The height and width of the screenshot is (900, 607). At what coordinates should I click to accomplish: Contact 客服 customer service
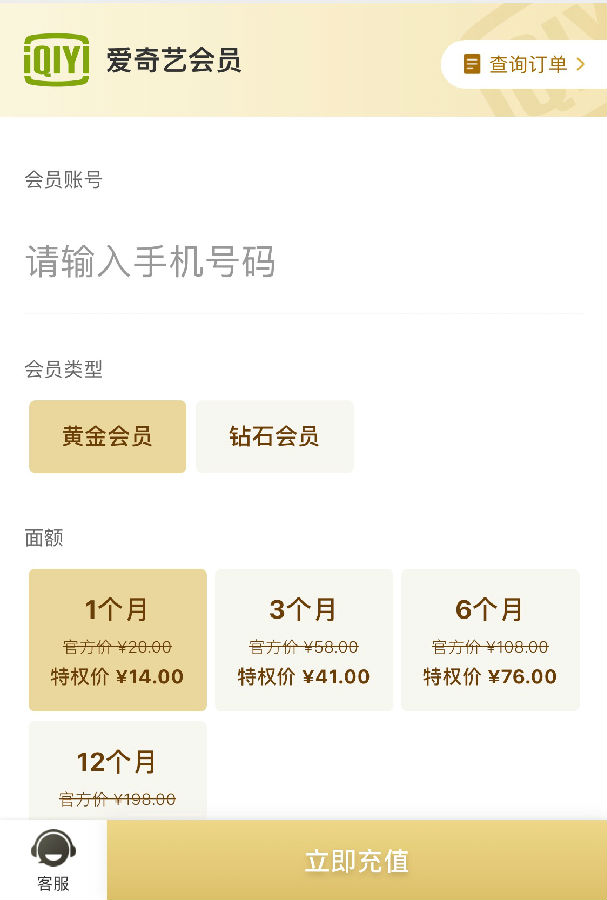pos(53,860)
